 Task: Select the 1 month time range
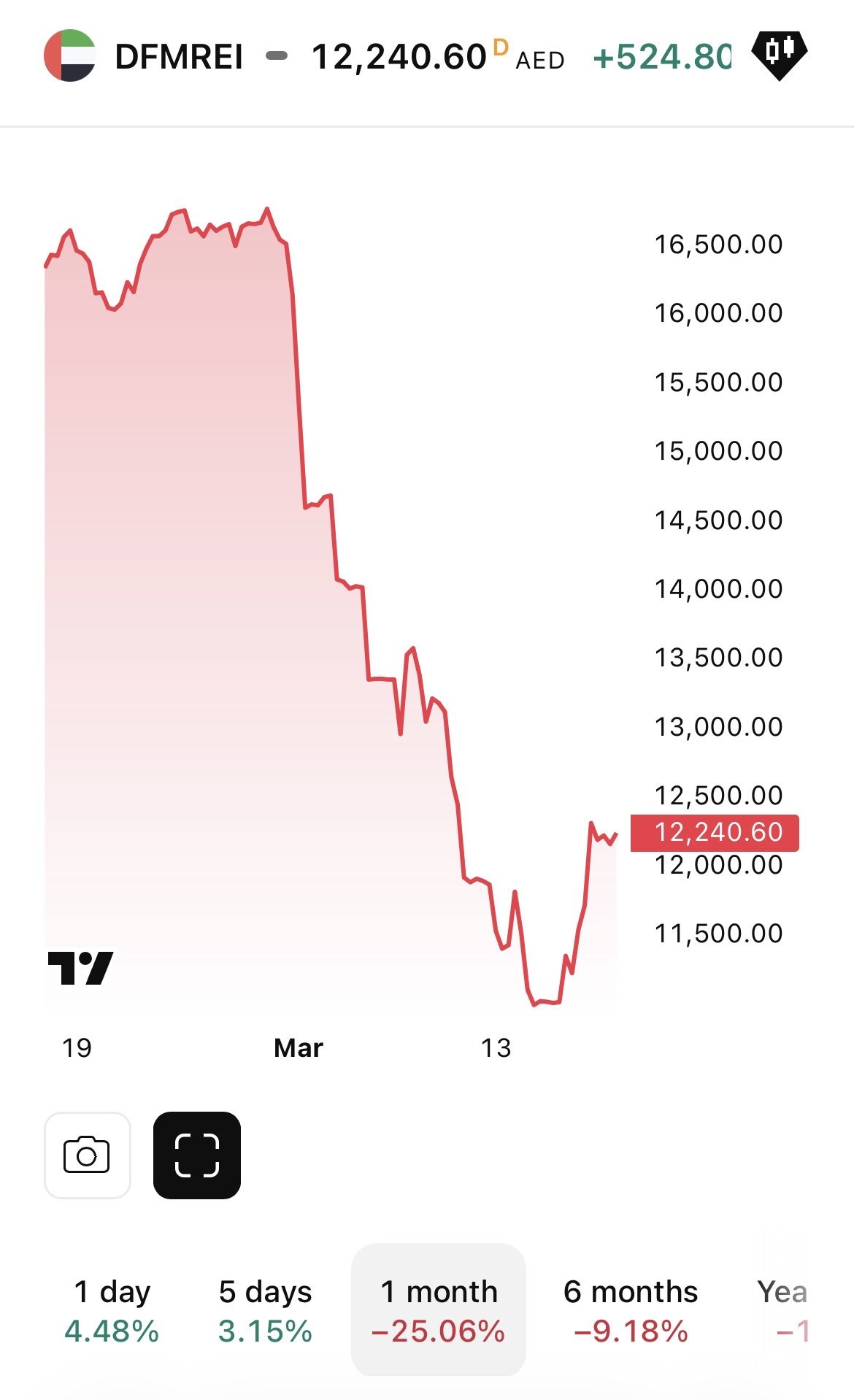point(439,1310)
